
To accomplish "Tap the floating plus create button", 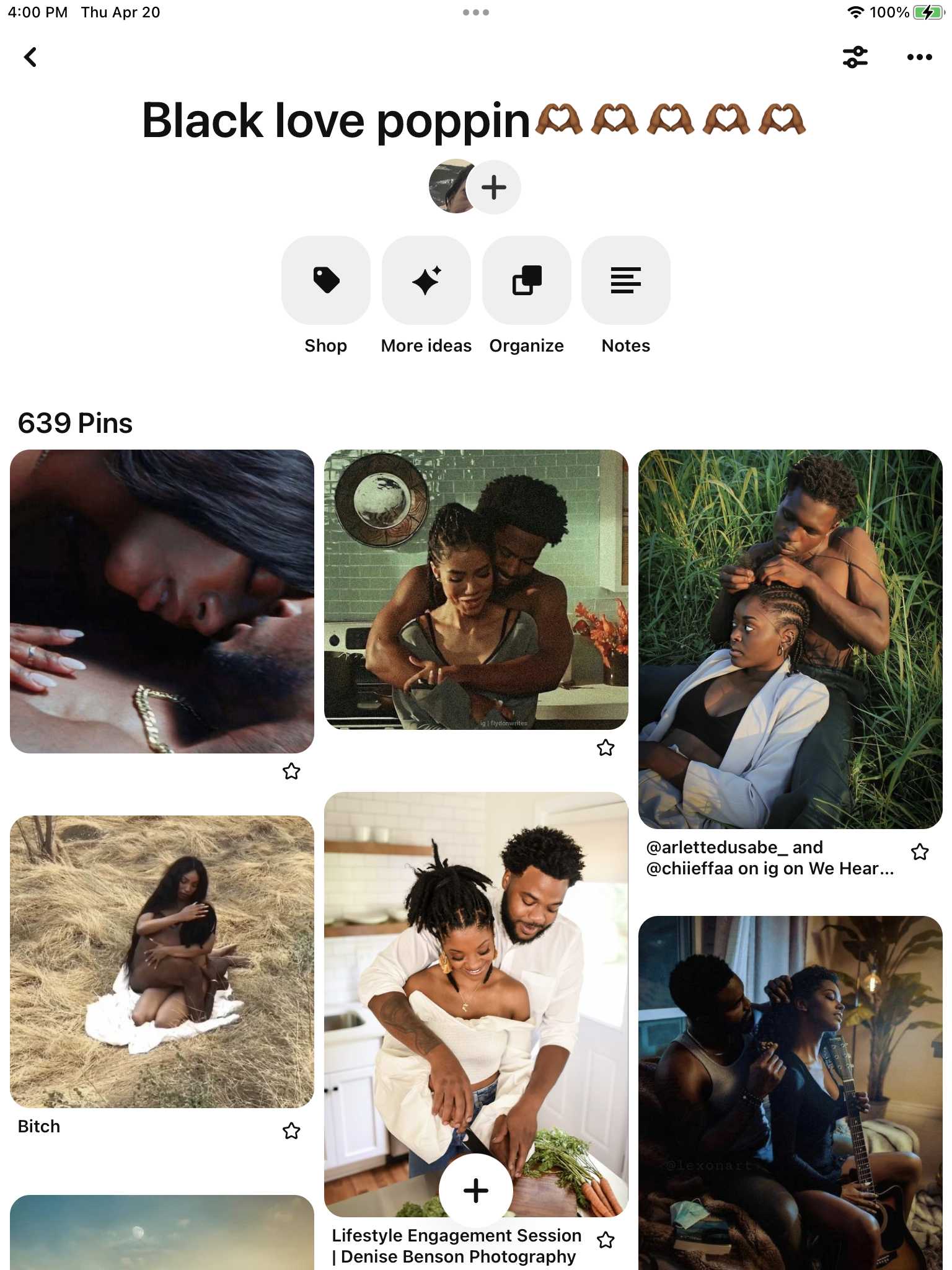I will (476, 1191).
